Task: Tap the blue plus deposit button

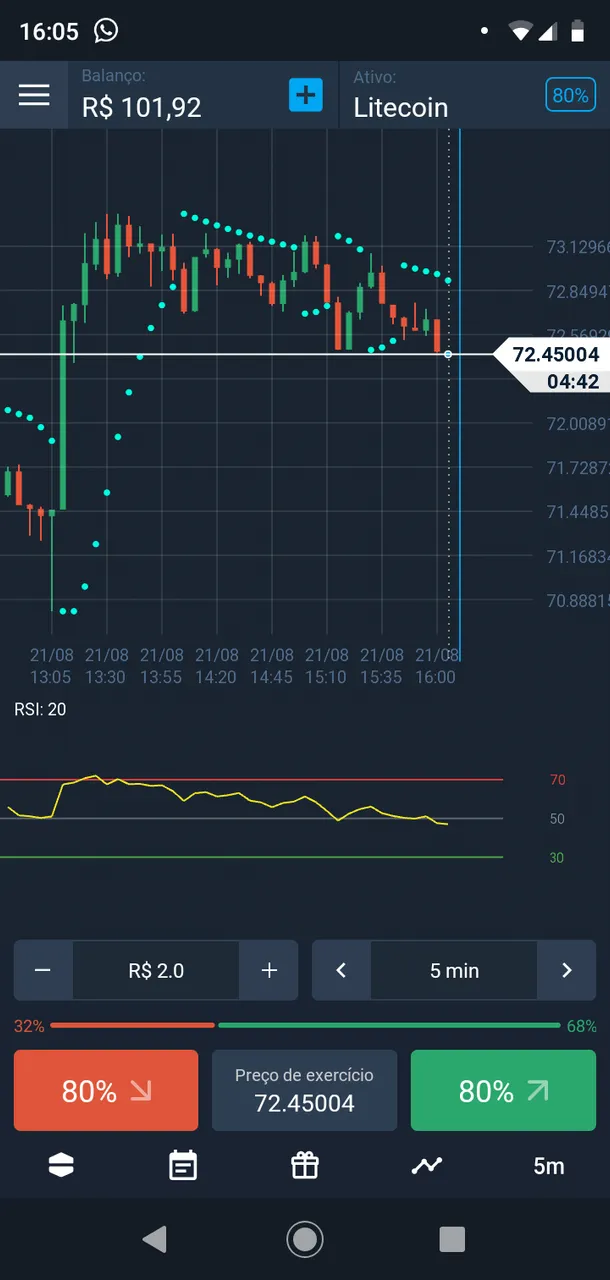Action: coord(306,95)
